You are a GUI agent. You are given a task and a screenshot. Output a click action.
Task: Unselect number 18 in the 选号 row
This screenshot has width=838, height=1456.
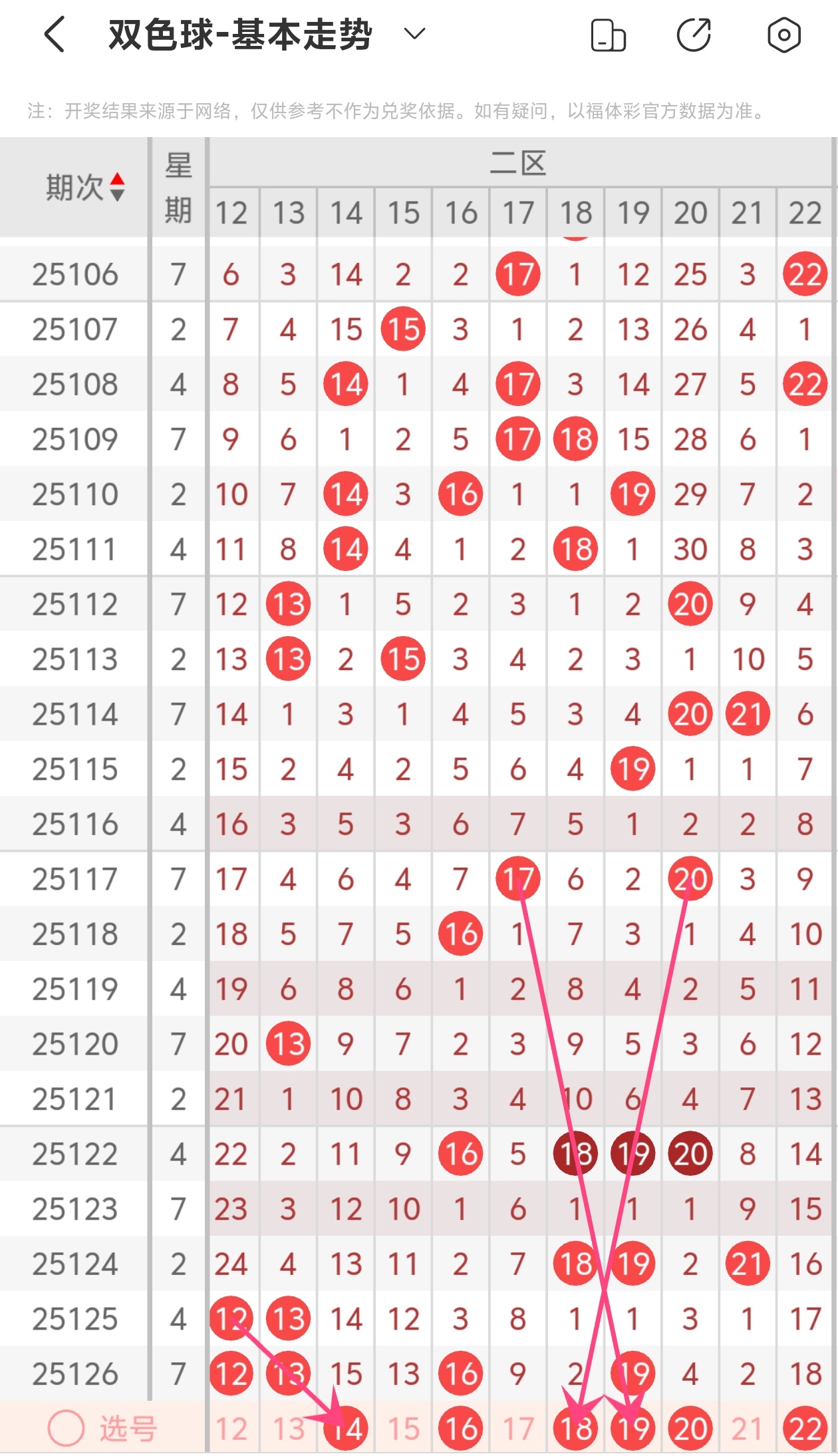click(575, 1429)
